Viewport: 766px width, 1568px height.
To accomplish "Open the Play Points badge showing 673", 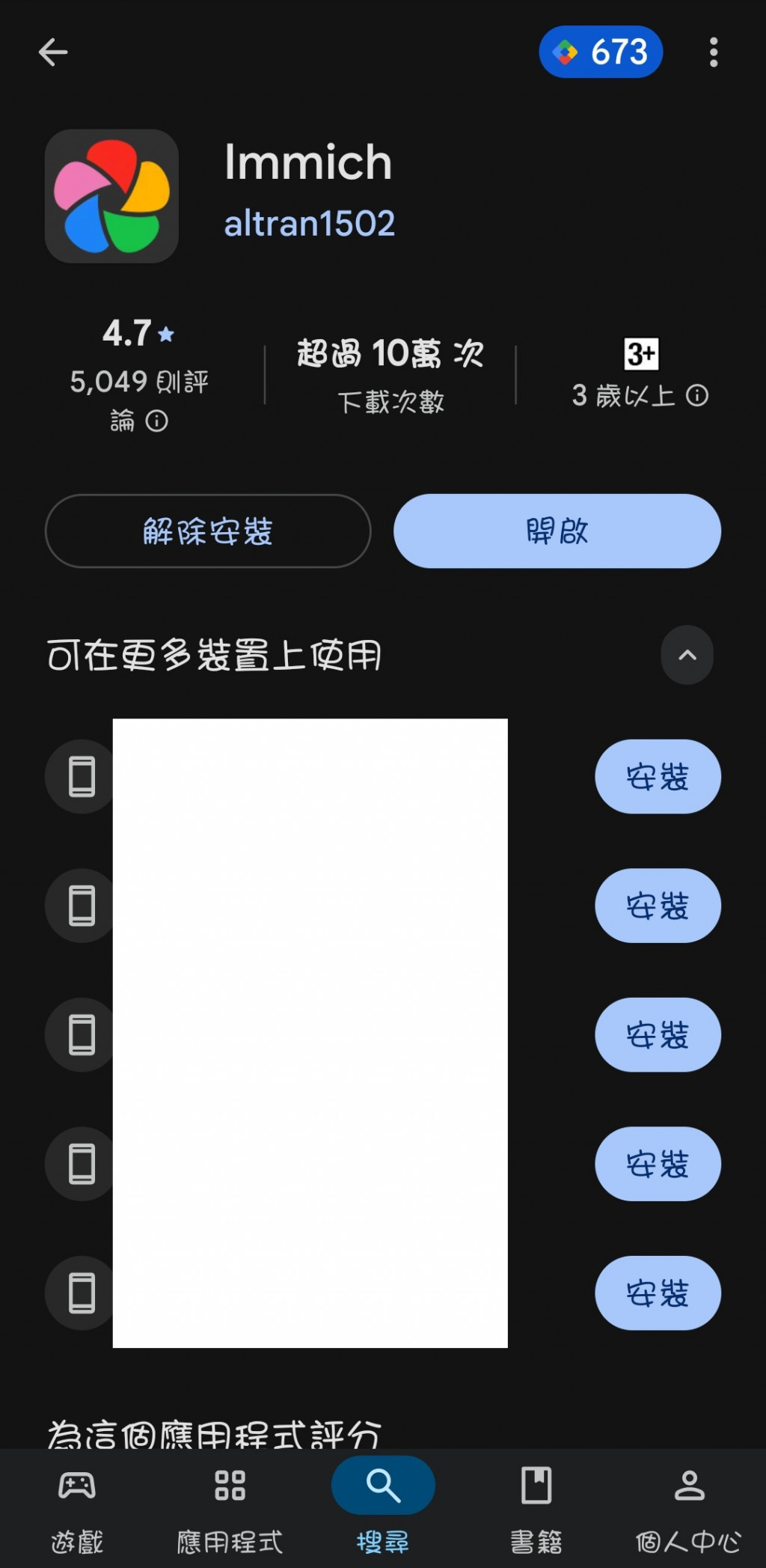I will 601,52.
